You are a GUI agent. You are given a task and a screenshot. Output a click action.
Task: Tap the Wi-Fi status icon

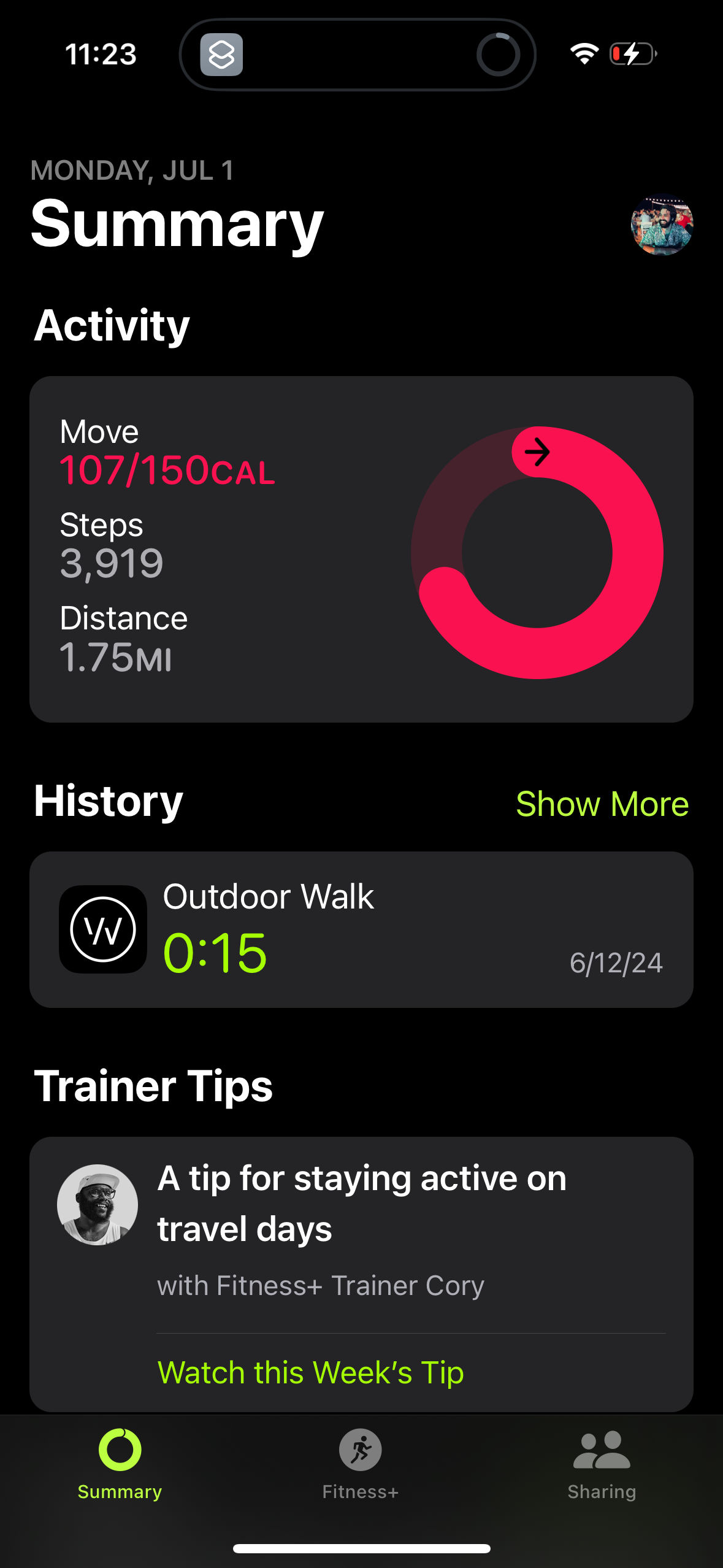pyautogui.click(x=584, y=54)
